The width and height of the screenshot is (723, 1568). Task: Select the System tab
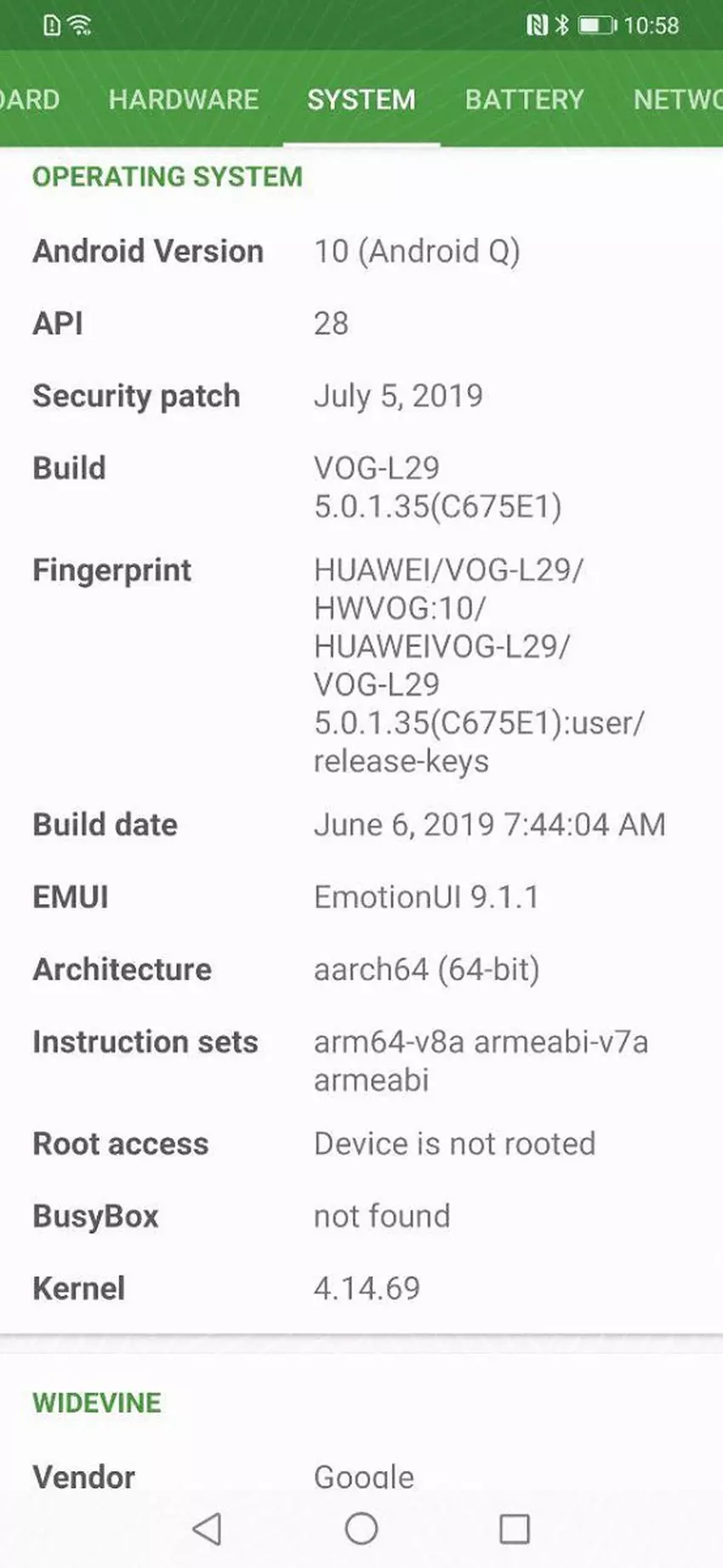[361, 99]
